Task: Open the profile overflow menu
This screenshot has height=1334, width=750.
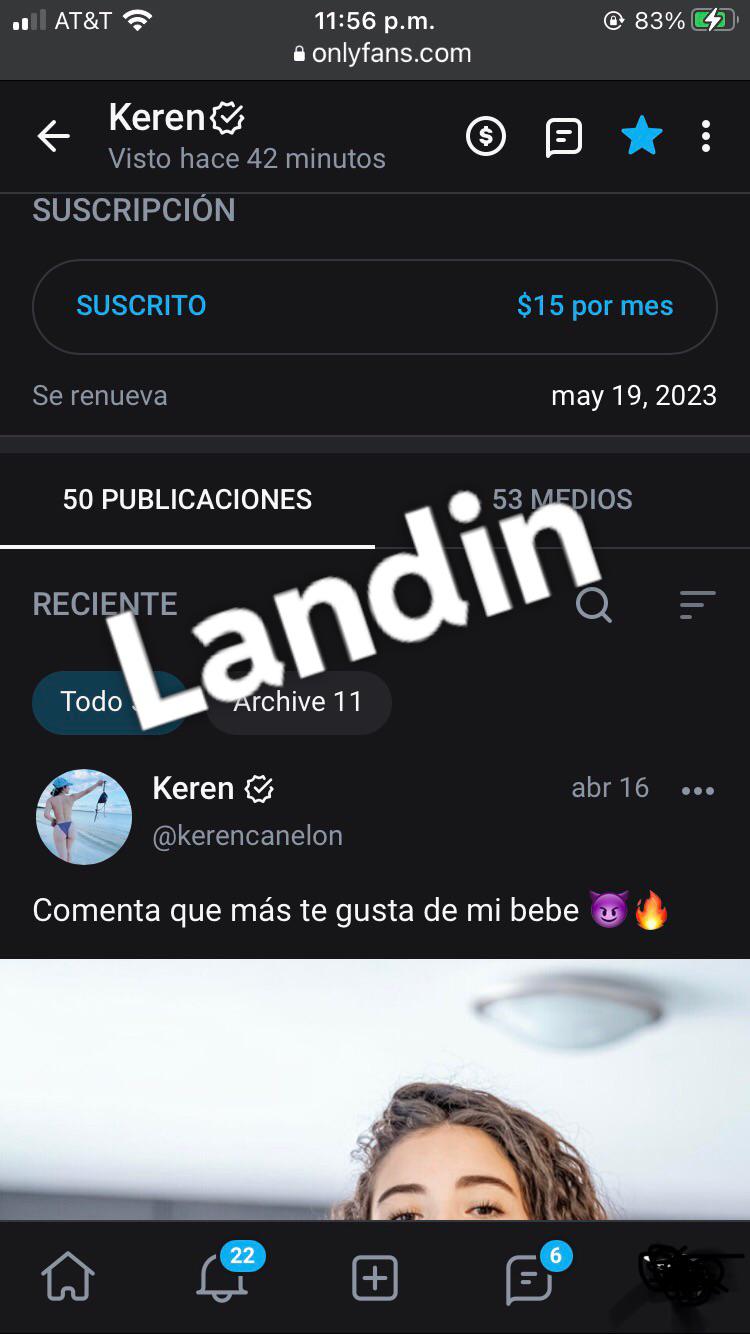Action: click(706, 136)
